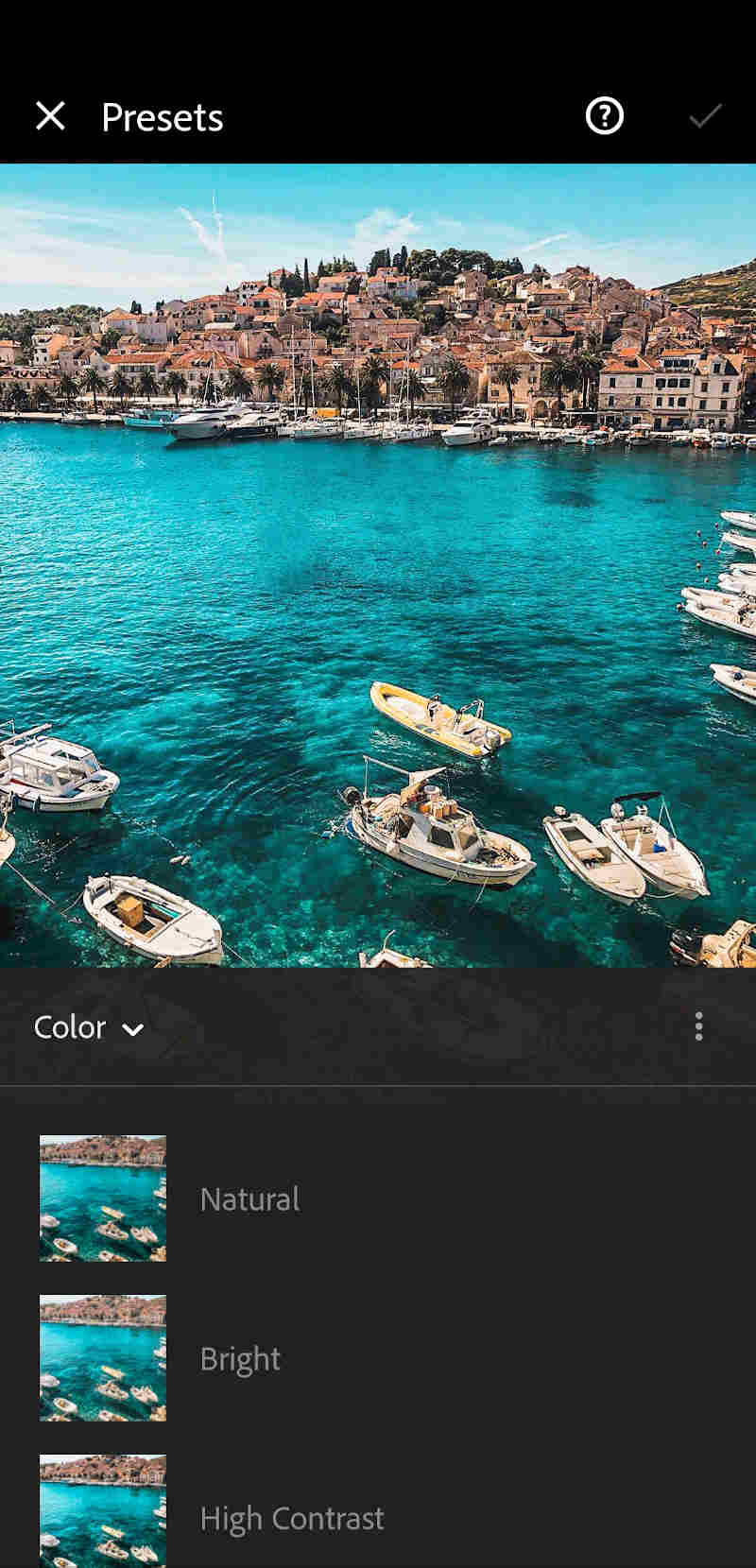Confirm preset with the checkmark
Image resolution: width=756 pixels, height=1568 pixels.
pyautogui.click(x=705, y=116)
